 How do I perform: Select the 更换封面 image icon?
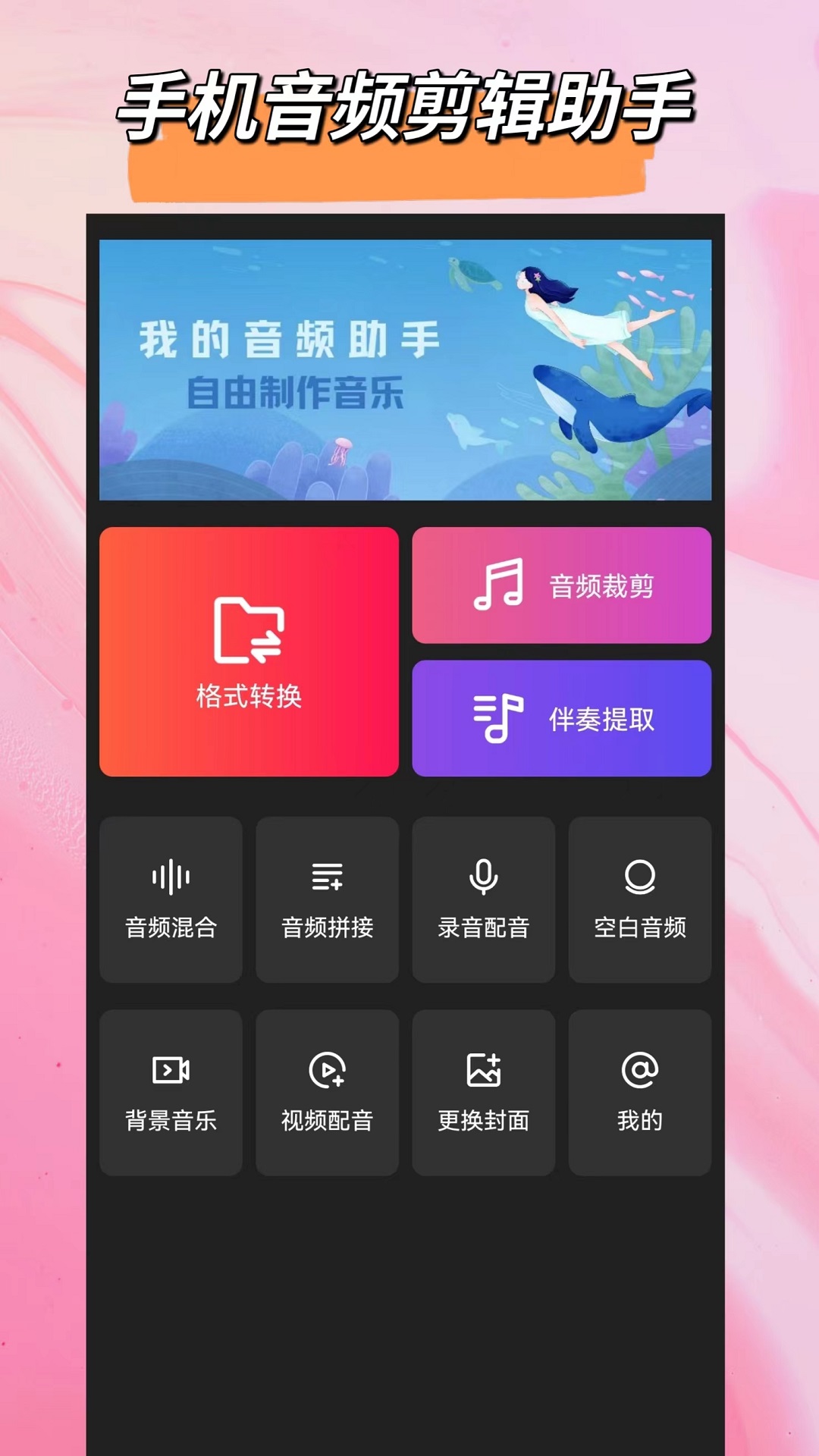pyautogui.click(x=483, y=1069)
